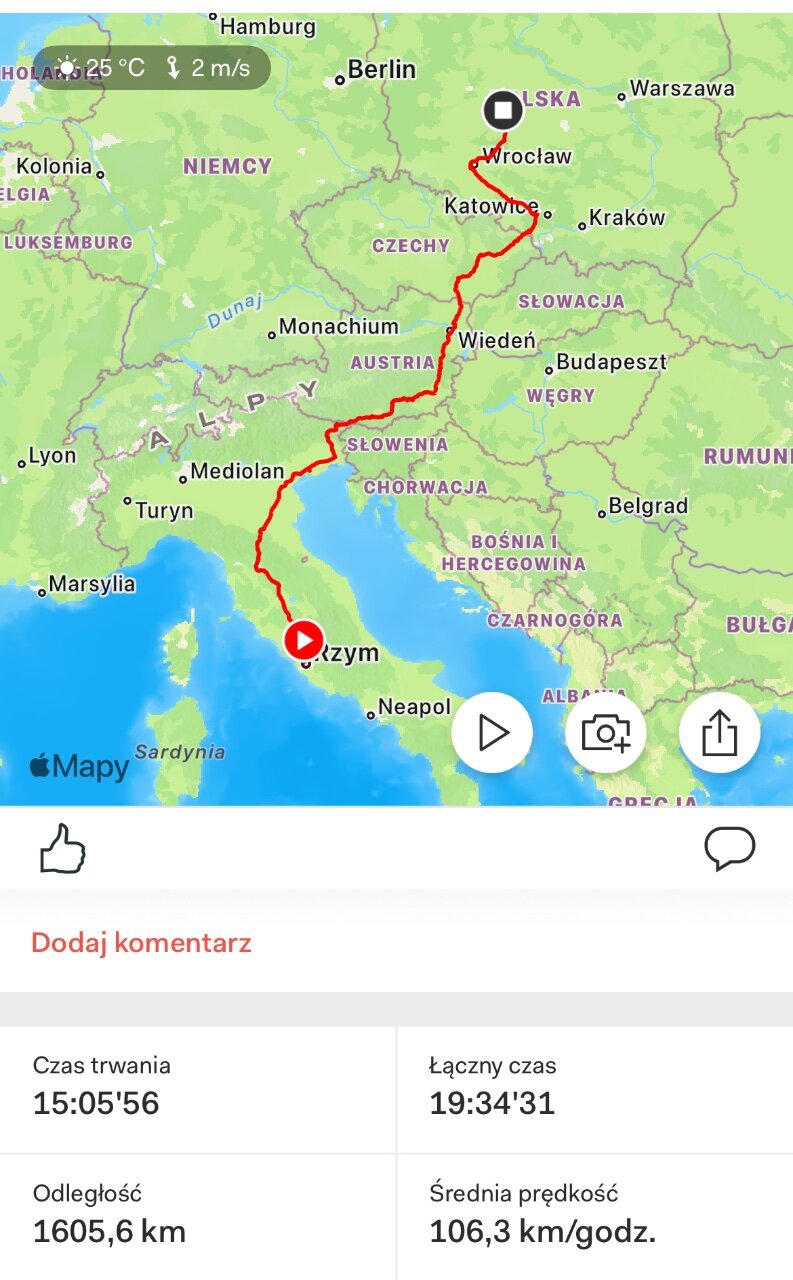Like this activity with the thumbs-up
This screenshot has width=793, height=1280.
[x=62, y=849]
